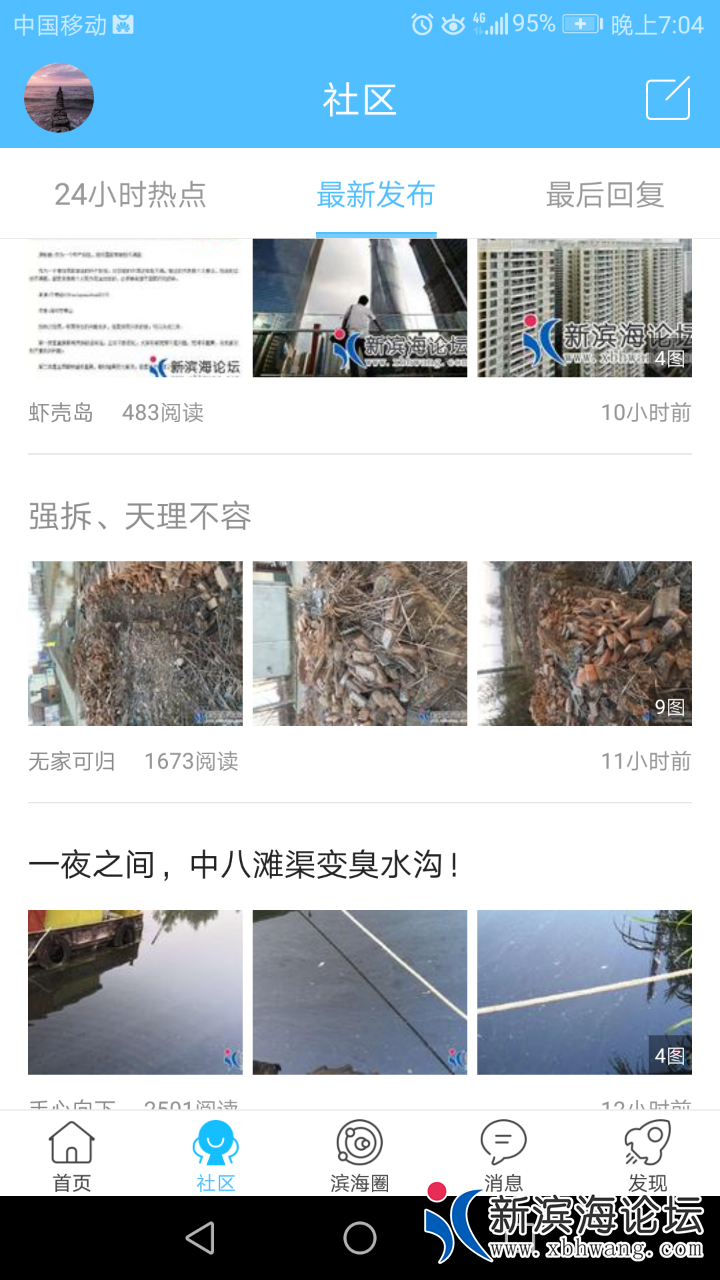Go to the 首页 tab

coord(72,1156)
